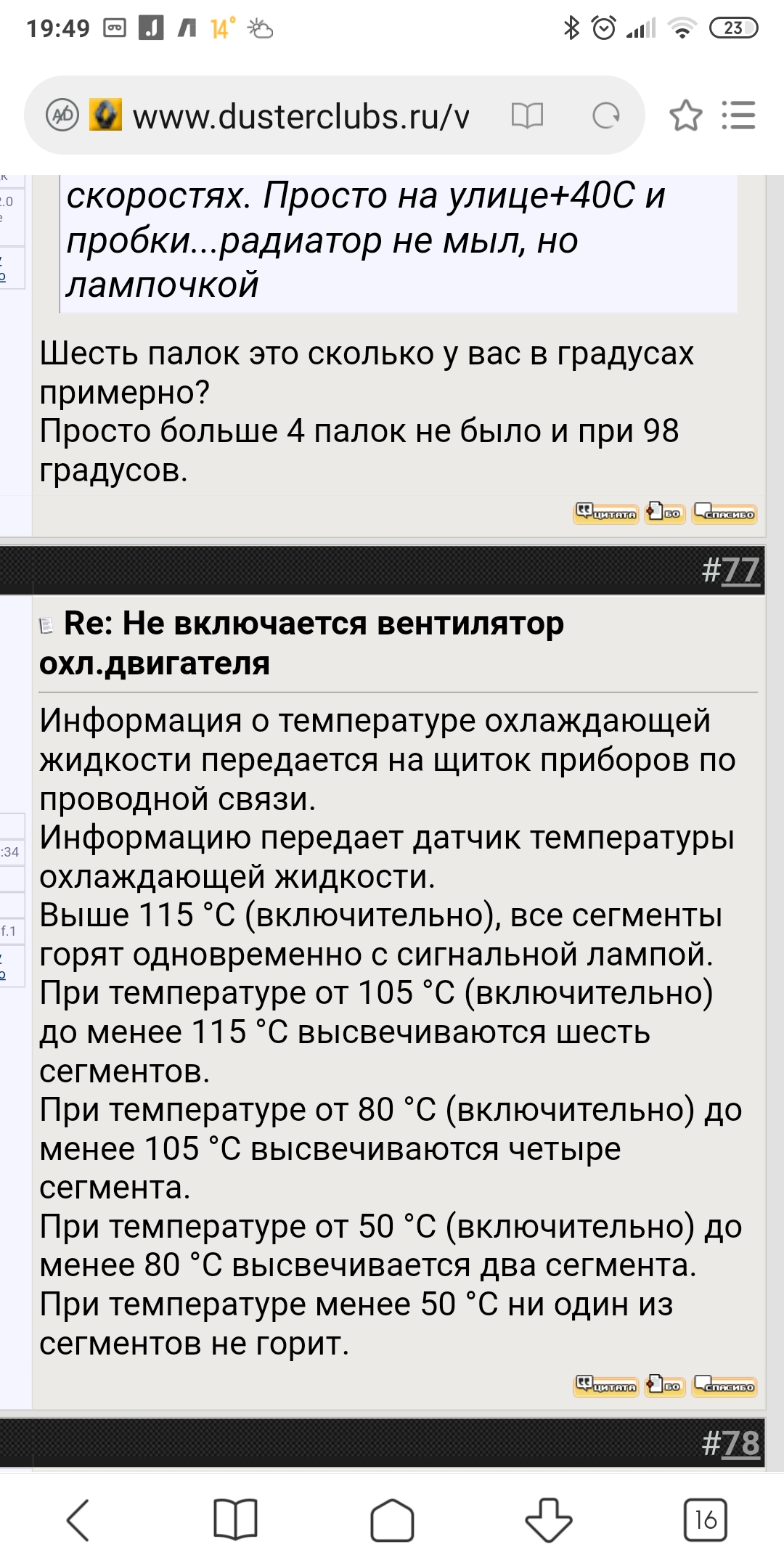Quote post #77 about coolant temperature
Image resolution: width=784 pixels, height=1568 pixels.
(x=606, y=1385)
